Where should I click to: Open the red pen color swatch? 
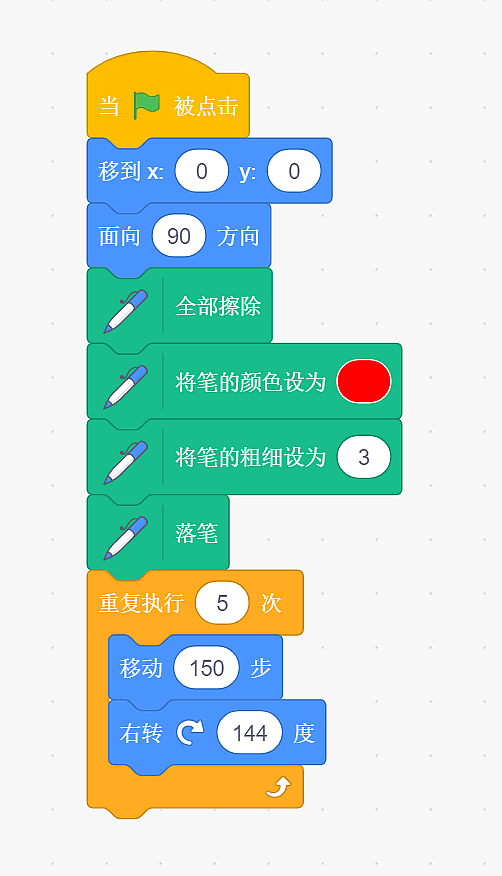pos(364,381)
